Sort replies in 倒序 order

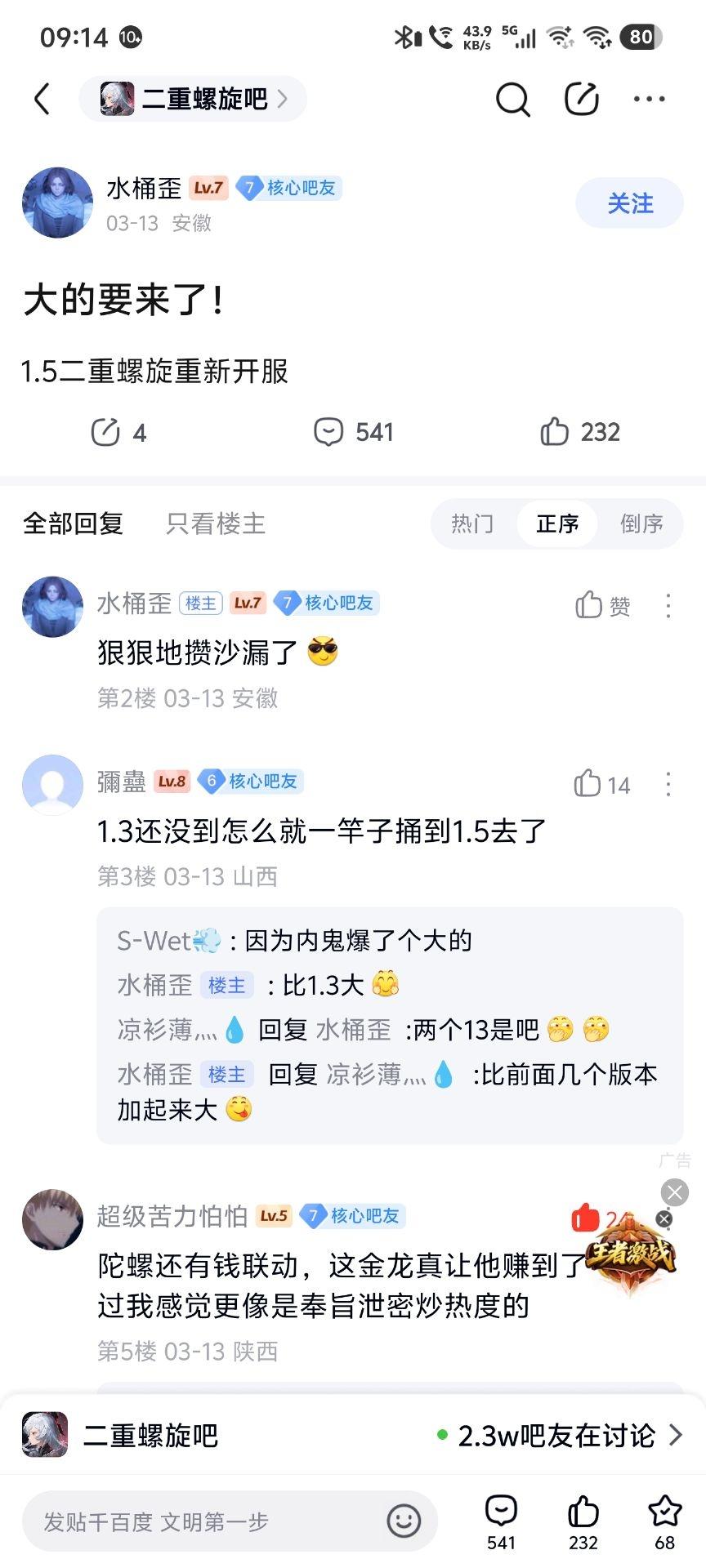(641, 523)
